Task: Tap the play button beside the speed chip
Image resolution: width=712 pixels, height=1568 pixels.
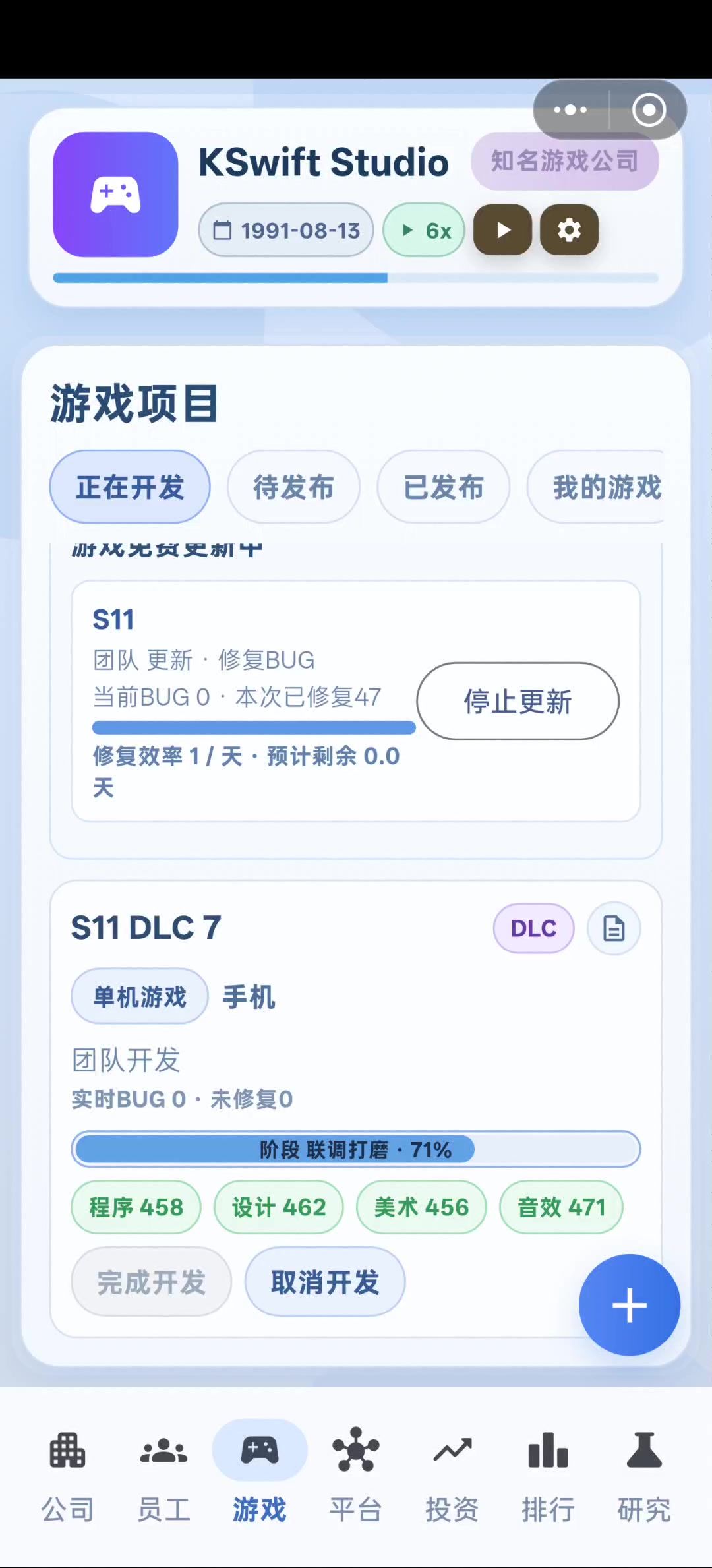Action: [x=503, y=230]
